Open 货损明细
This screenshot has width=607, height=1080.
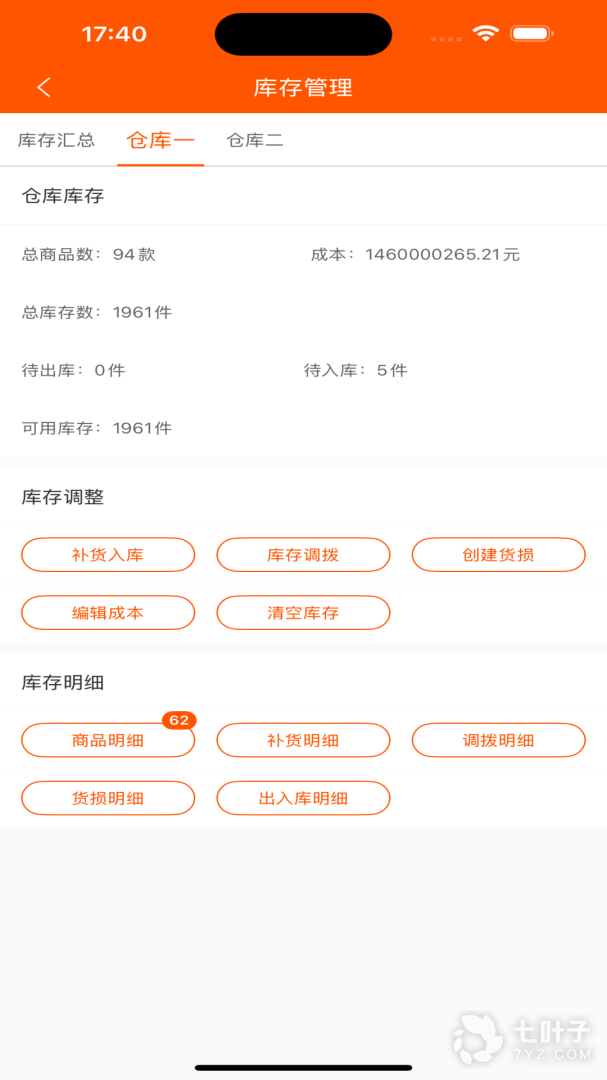pyautogui.click(x=108, y=798)
